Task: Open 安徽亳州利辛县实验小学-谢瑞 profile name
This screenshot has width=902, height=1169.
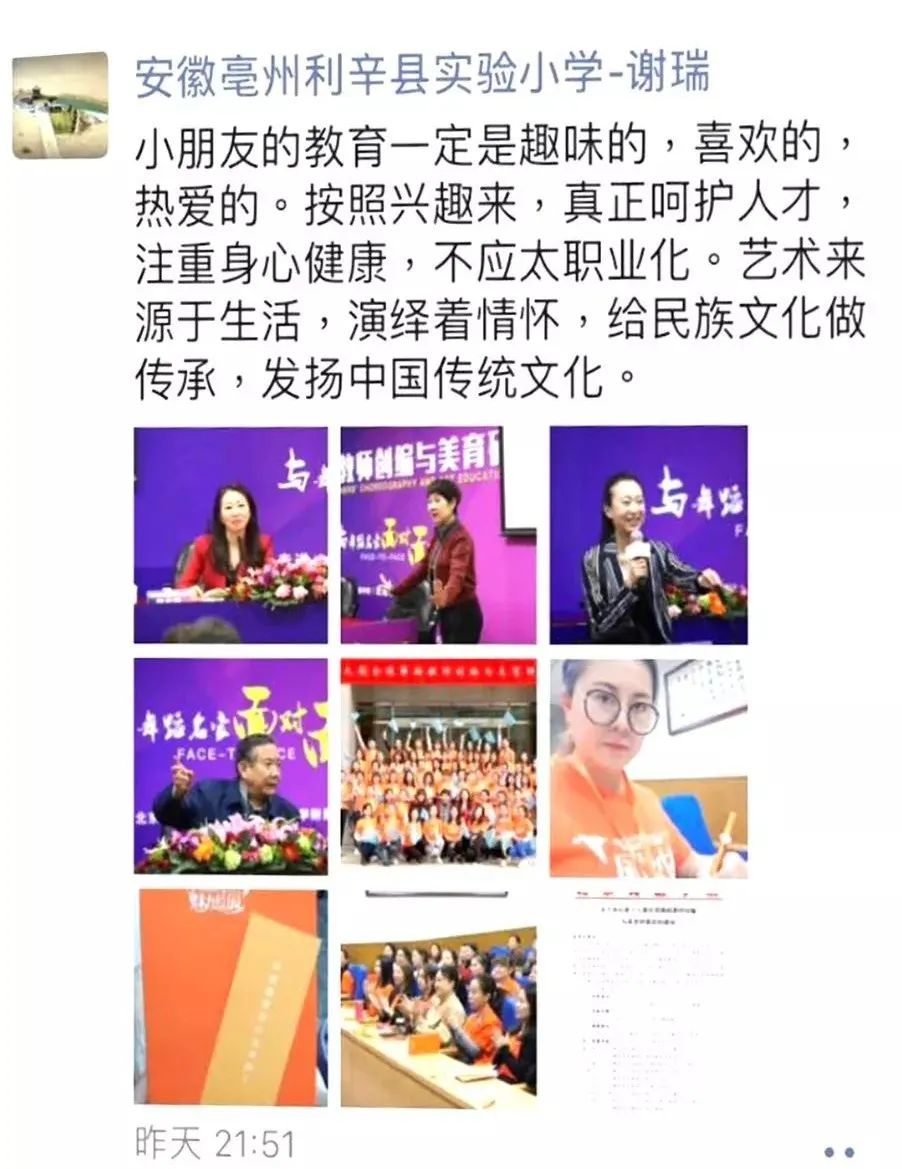Action: pos(422,78)
